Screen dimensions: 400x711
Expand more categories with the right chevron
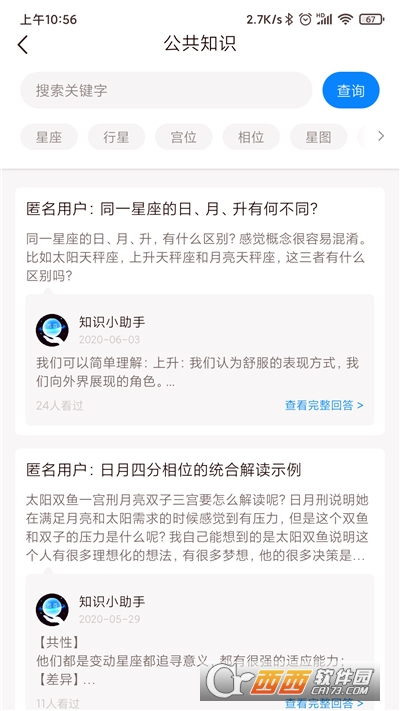(381, 136)
